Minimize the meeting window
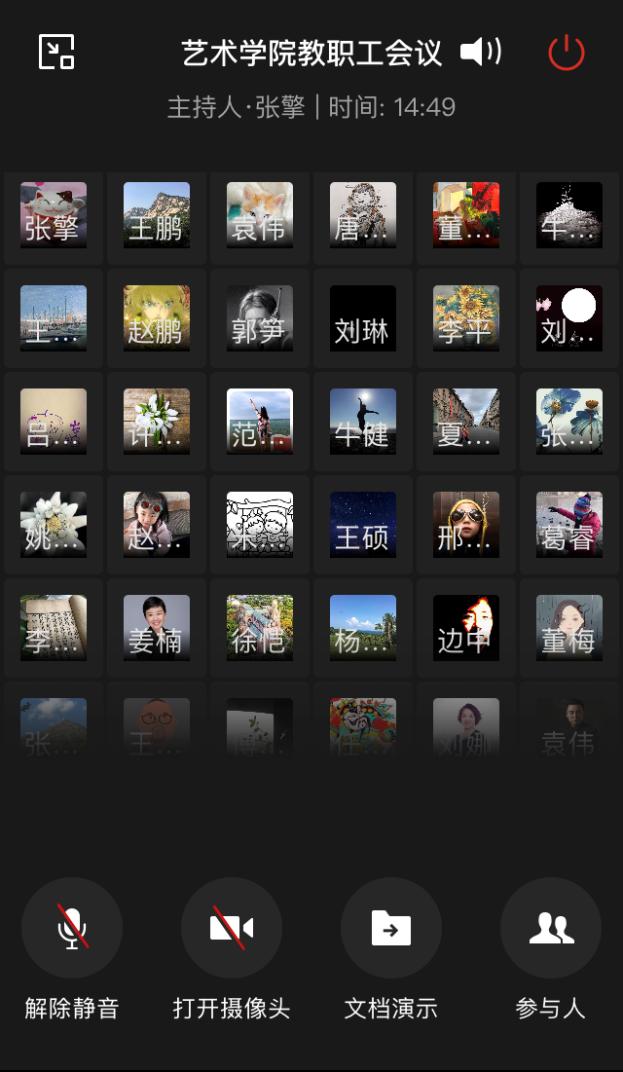 coord(56,51)
